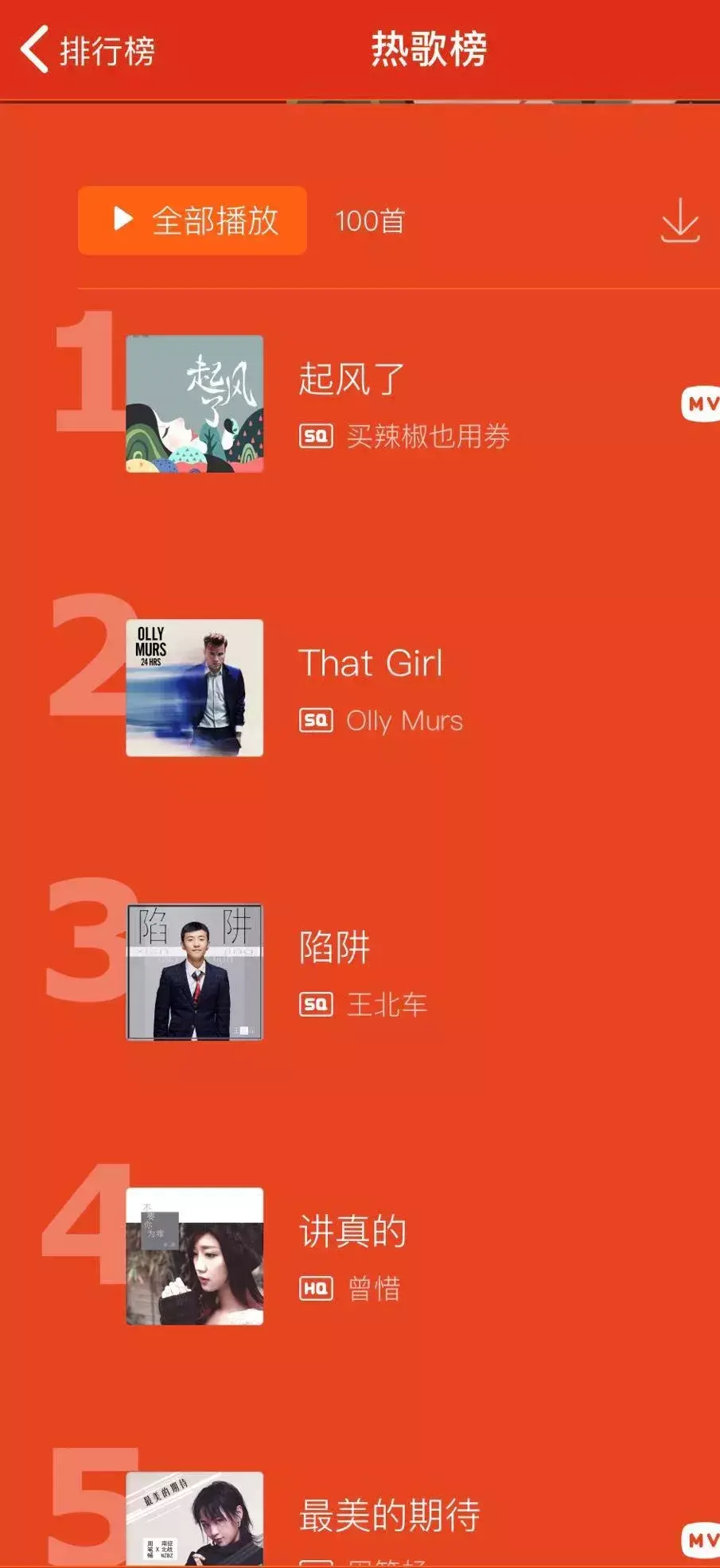This screenshot has height=1568, width=720.
Task: Play That Girl by Olly Murs
Action: pos(371,663)
